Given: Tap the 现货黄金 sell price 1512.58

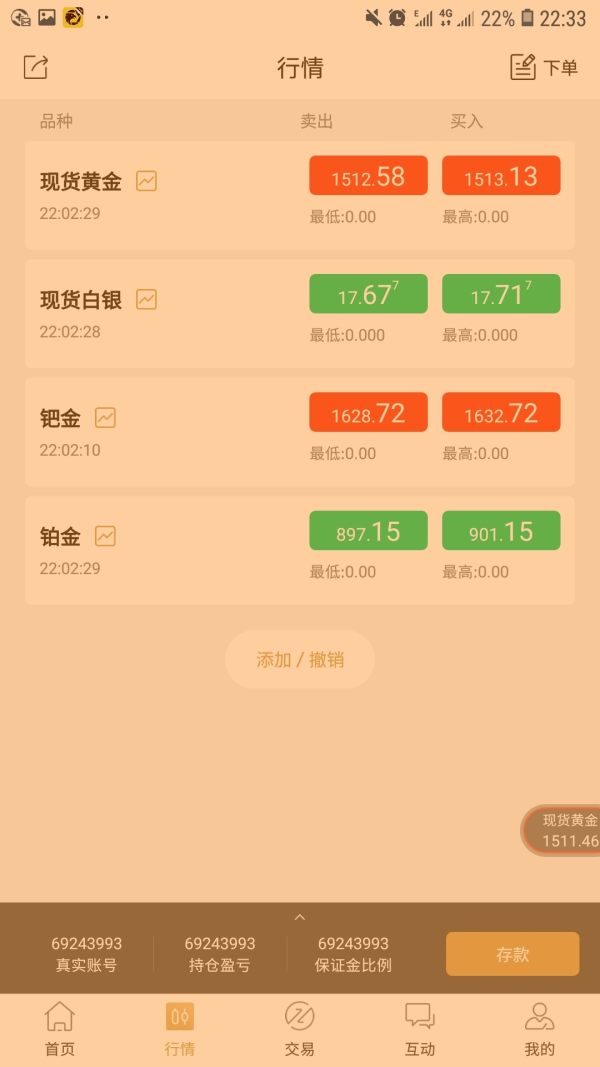Looking at the screenshot, I should point(368,176).
